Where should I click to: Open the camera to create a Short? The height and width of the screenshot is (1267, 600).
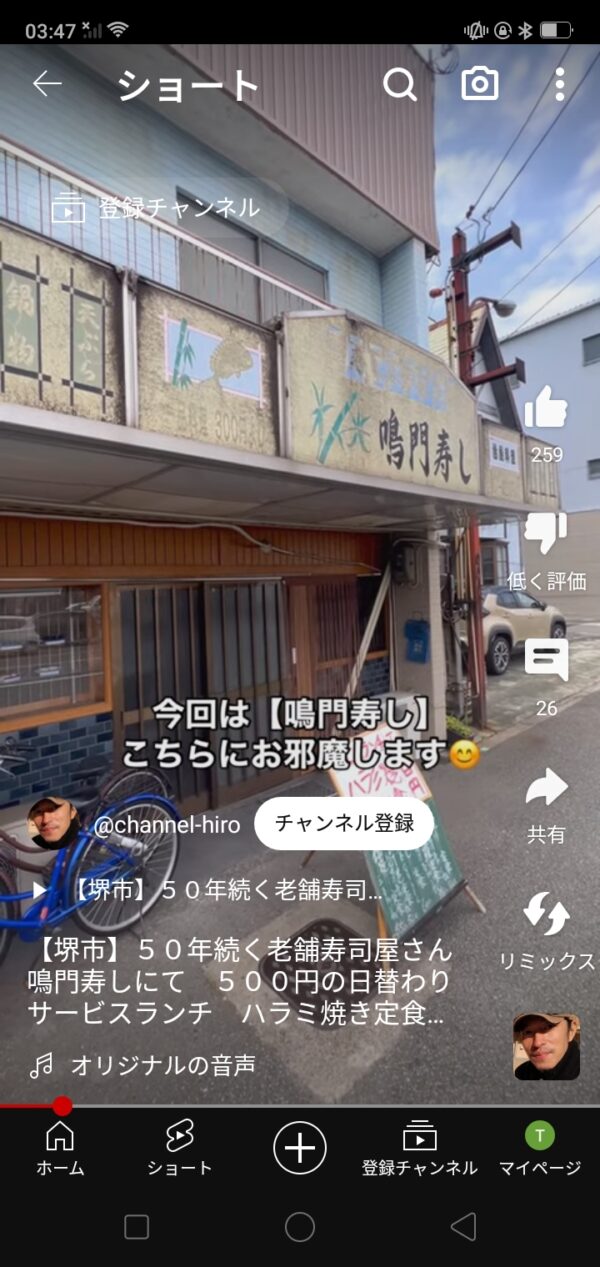coord(480,84)
